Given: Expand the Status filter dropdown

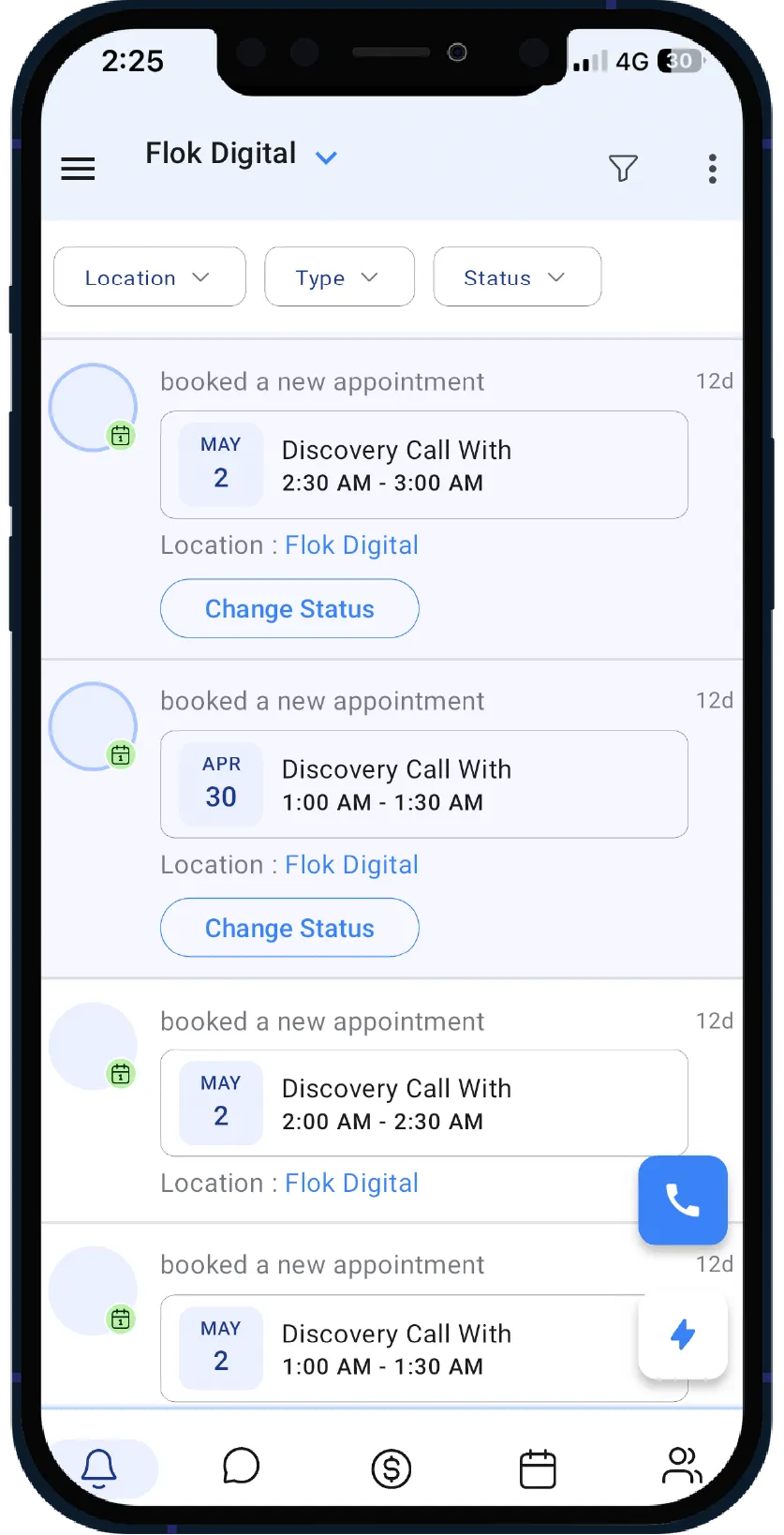Looking at the screenshot, I should tap(516, 277).
